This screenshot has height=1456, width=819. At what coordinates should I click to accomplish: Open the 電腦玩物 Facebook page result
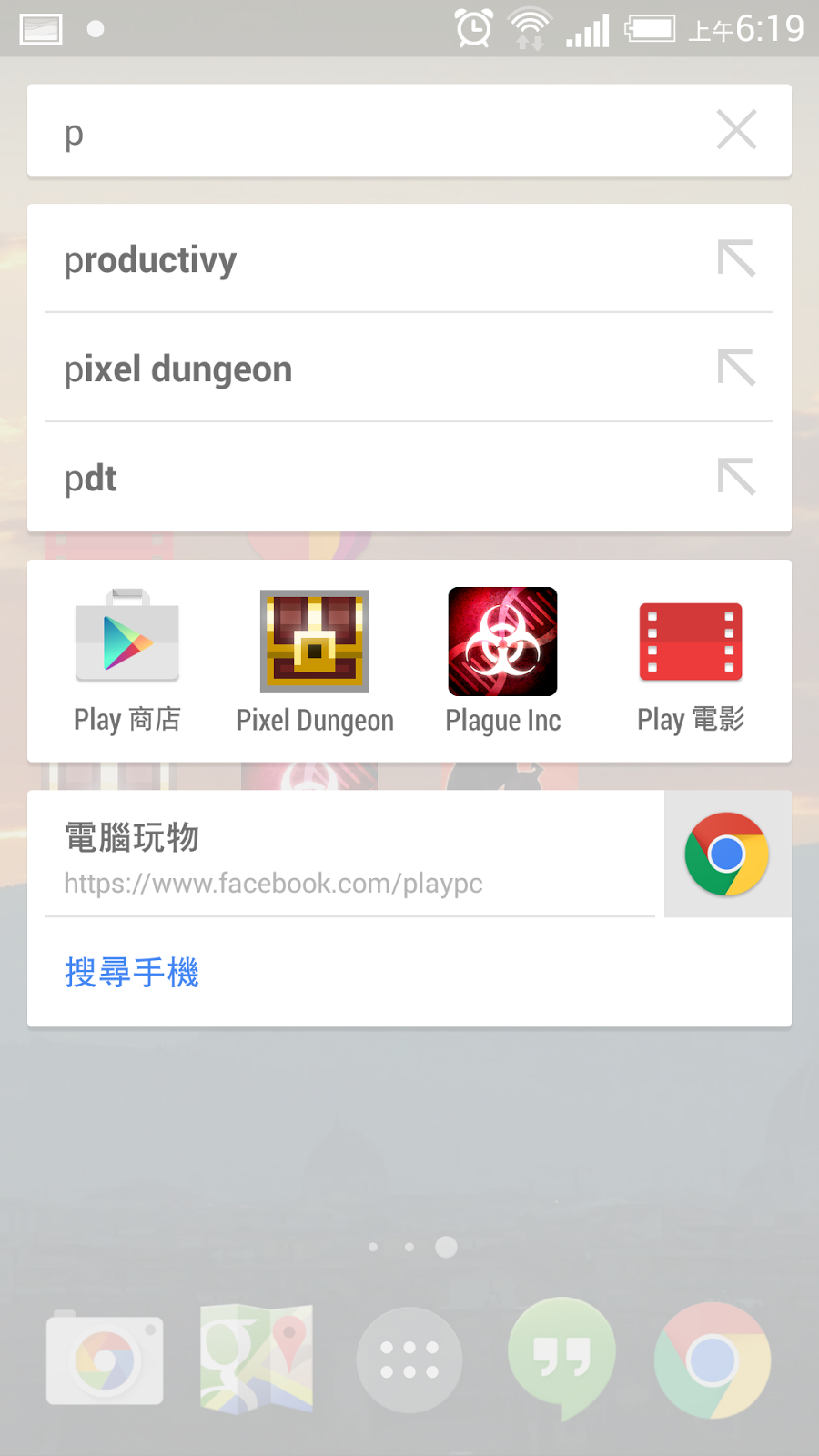pos(346,855)
